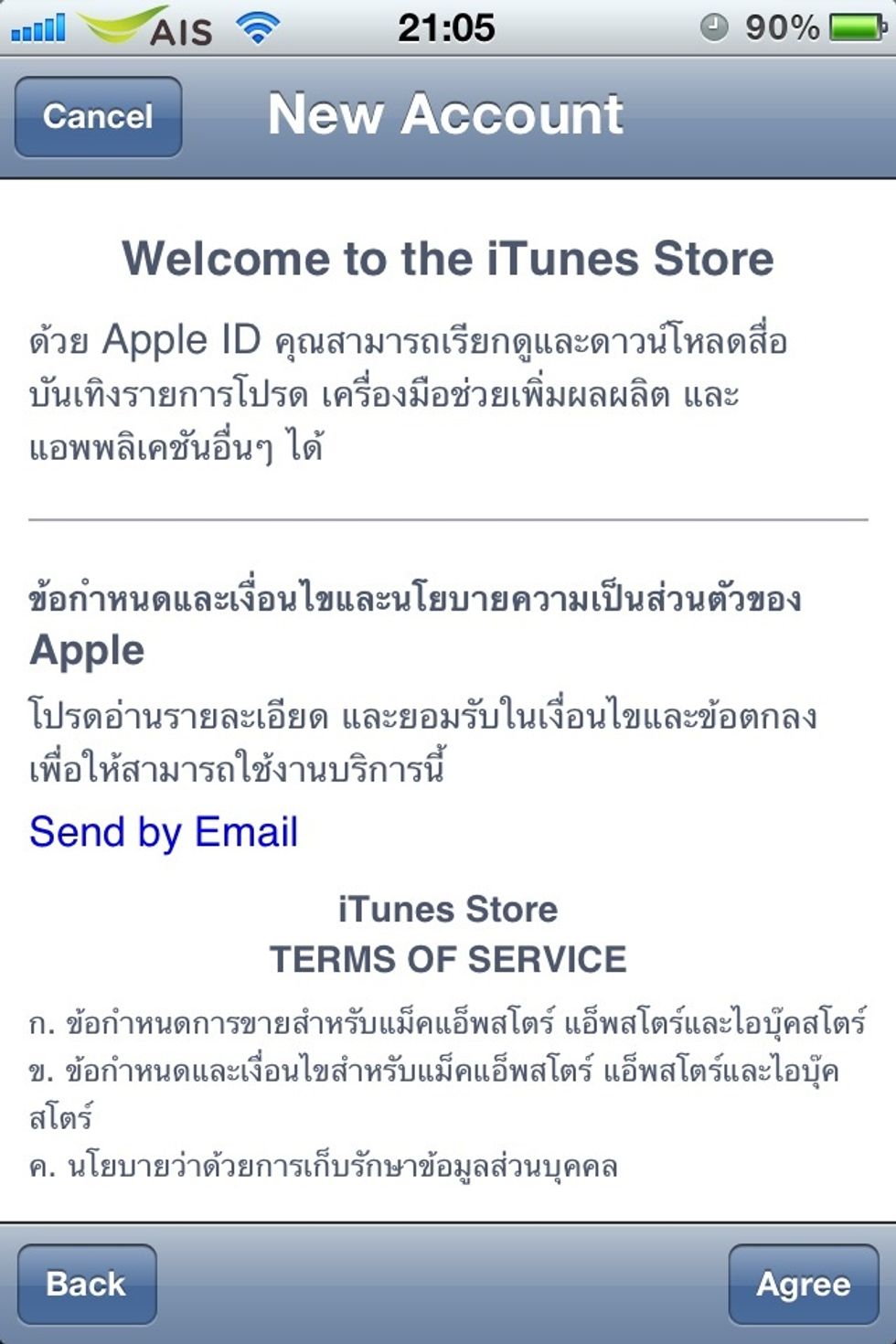Agree to the terms of service
The image size is (896, 1344).
[803, 1284]
